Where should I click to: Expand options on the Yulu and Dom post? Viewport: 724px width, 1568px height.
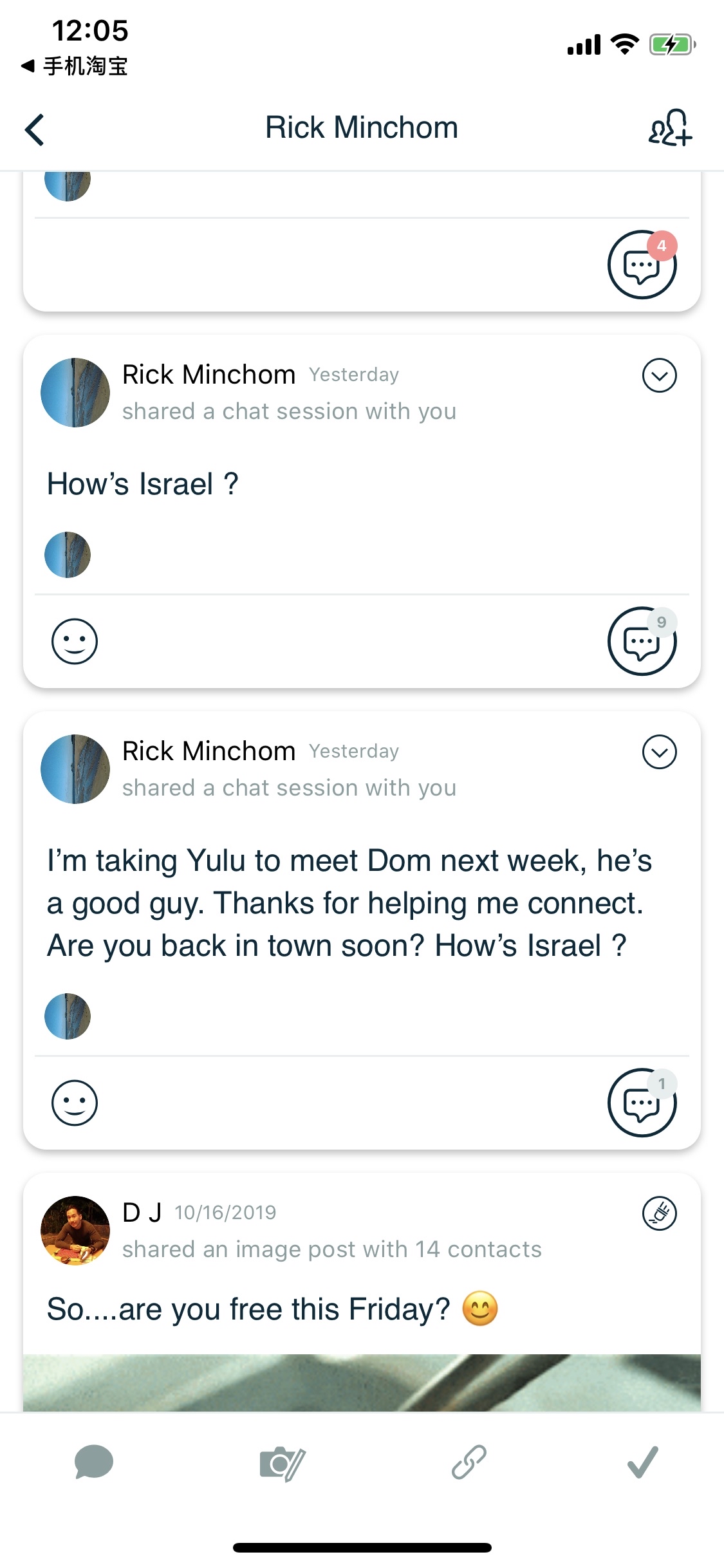(659, 752)
